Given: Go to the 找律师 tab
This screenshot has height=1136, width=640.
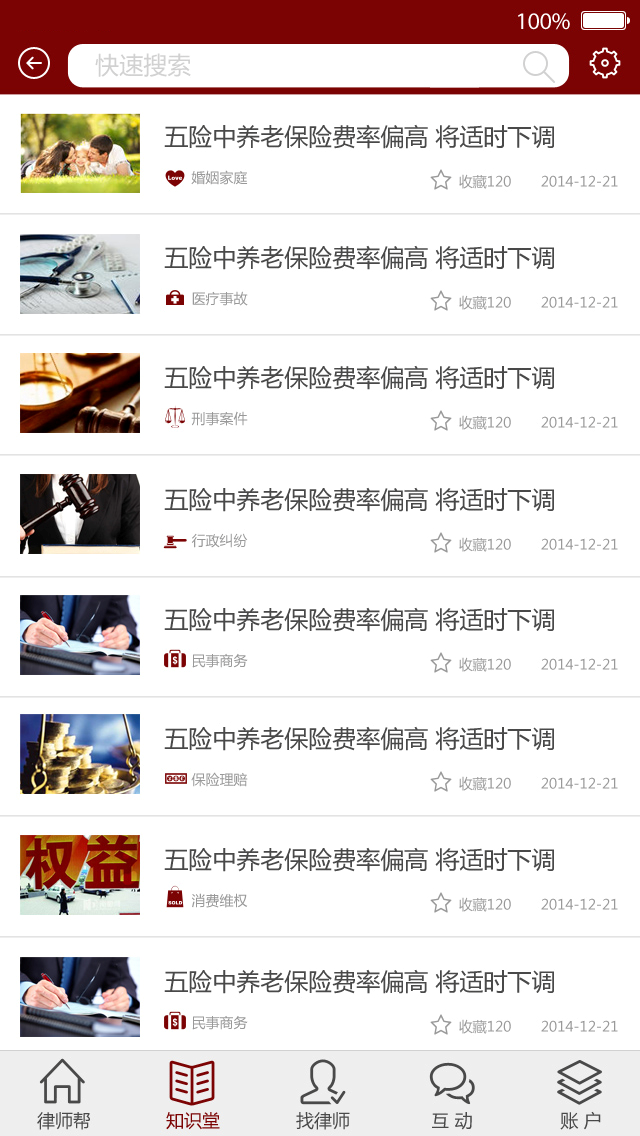Looking at the screenshot, I should (322, 1094).
